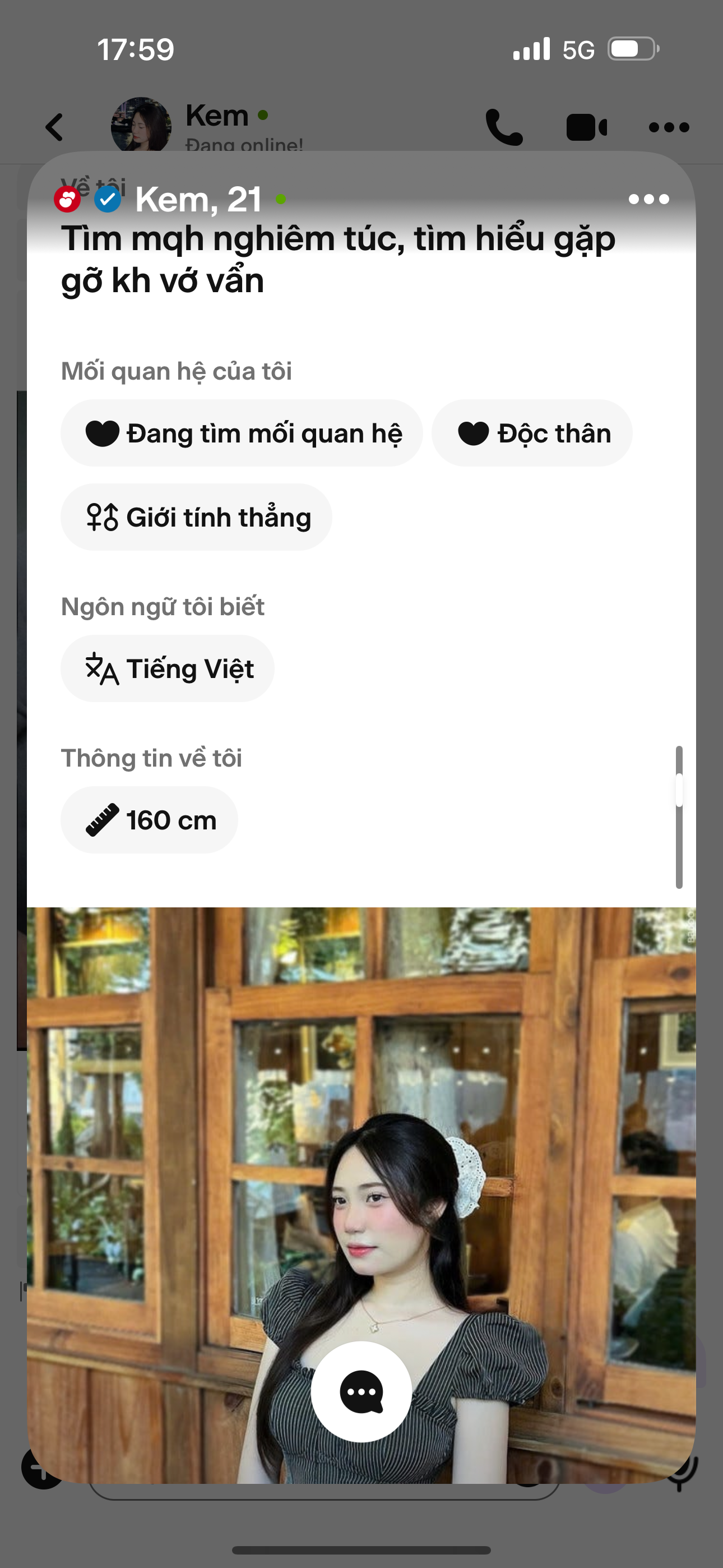Screen dimensions: 723x1568
Task: Tap the 'Tiếng Việt' language chip
Action: pos(168,669)
